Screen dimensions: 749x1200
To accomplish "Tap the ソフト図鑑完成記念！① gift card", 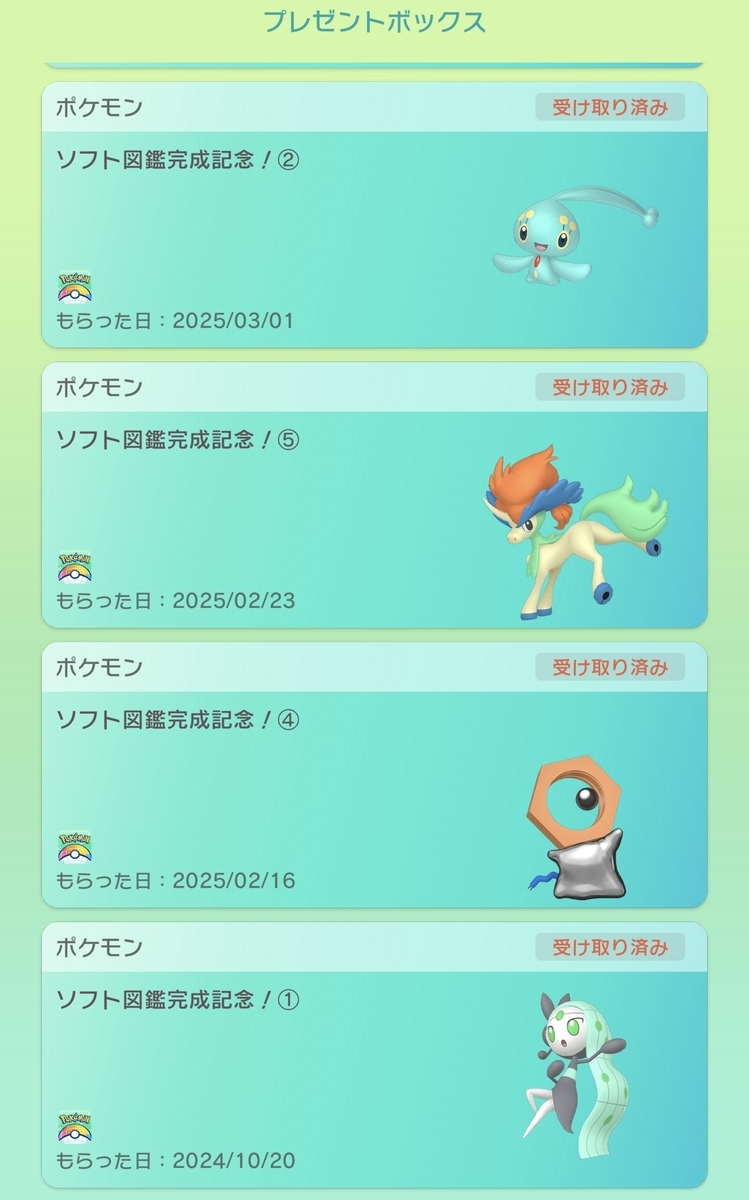I will click(374, 1055).
